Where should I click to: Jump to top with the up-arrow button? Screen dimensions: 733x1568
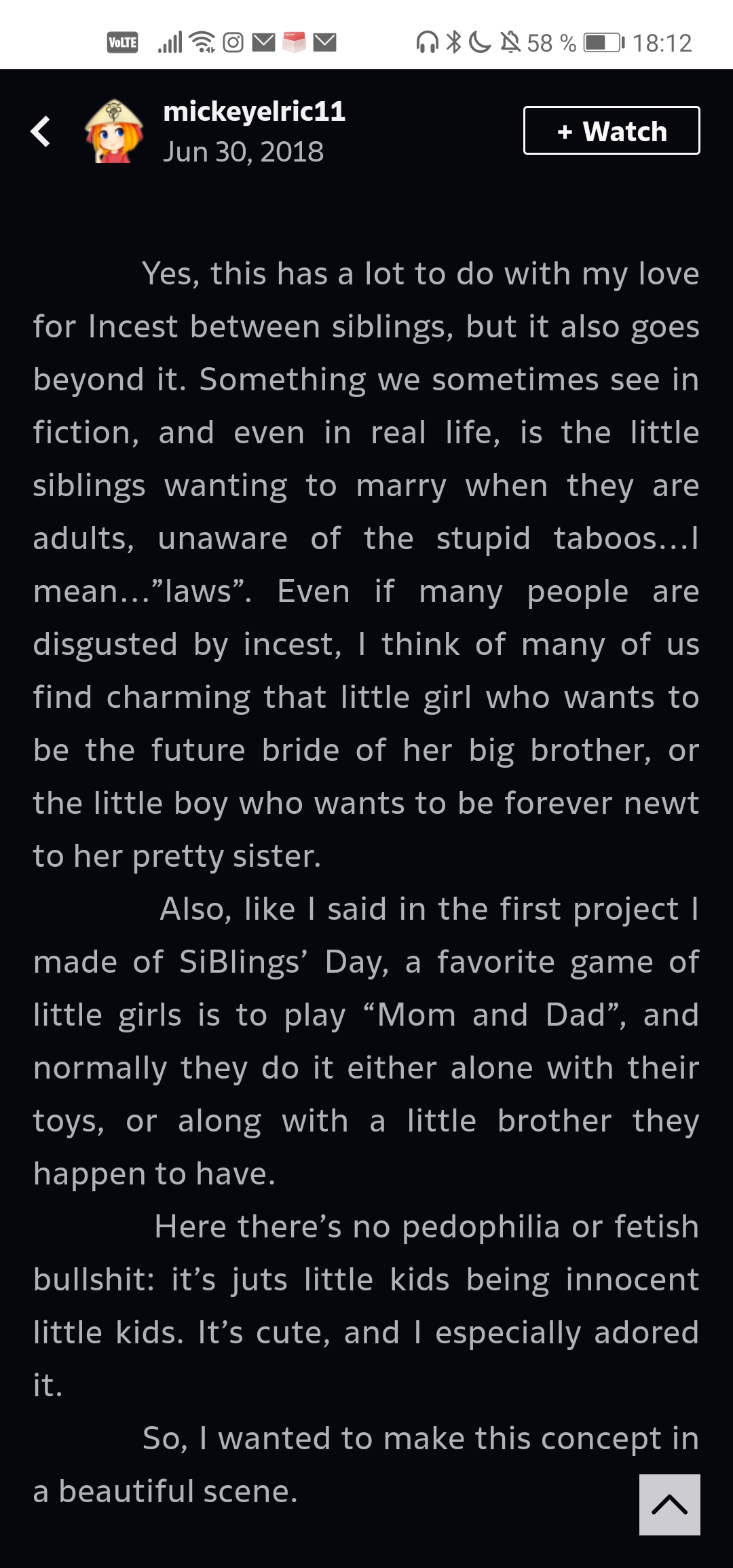670,1504
